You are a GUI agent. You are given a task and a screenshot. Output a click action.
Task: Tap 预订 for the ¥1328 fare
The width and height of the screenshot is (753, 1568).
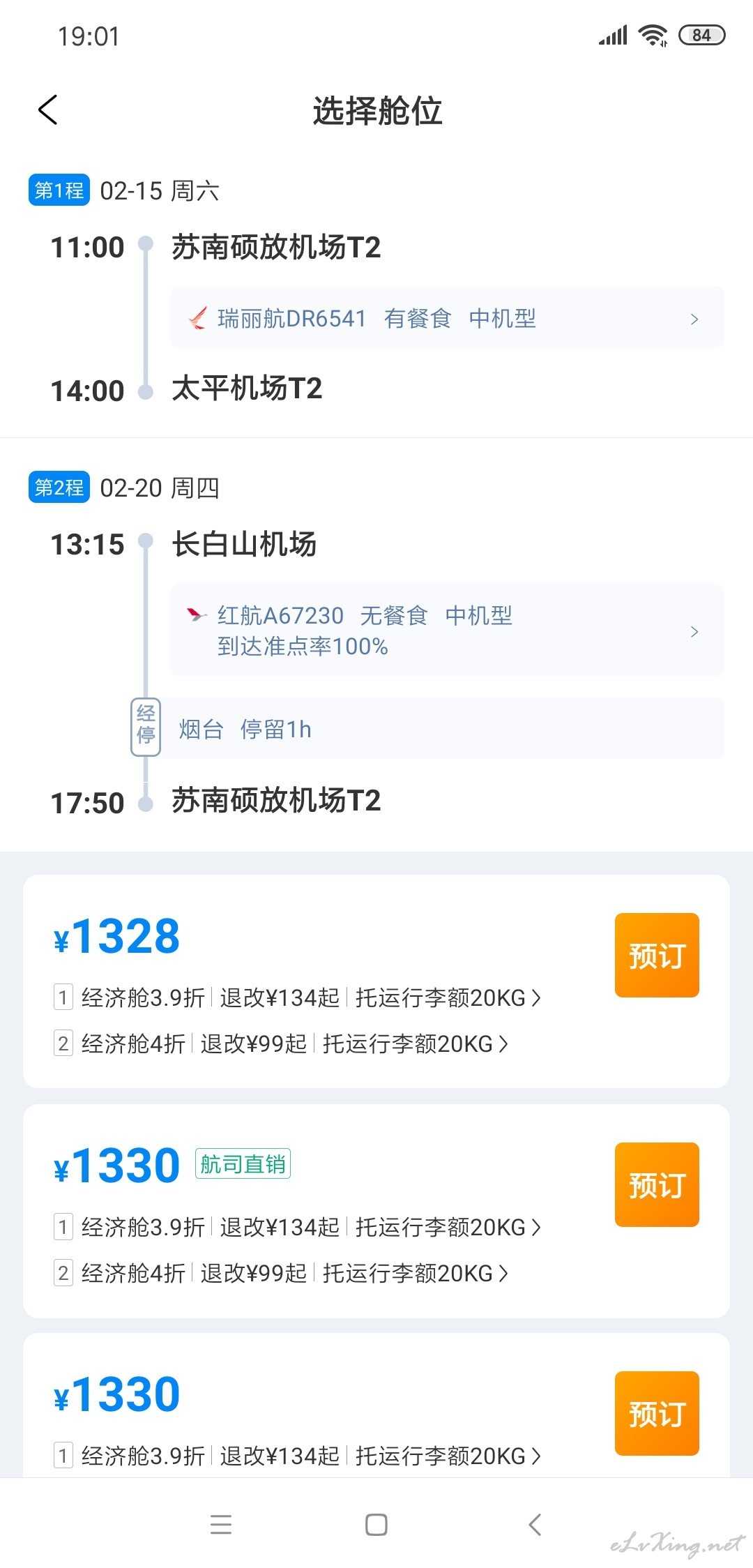[x=657, y=955]
